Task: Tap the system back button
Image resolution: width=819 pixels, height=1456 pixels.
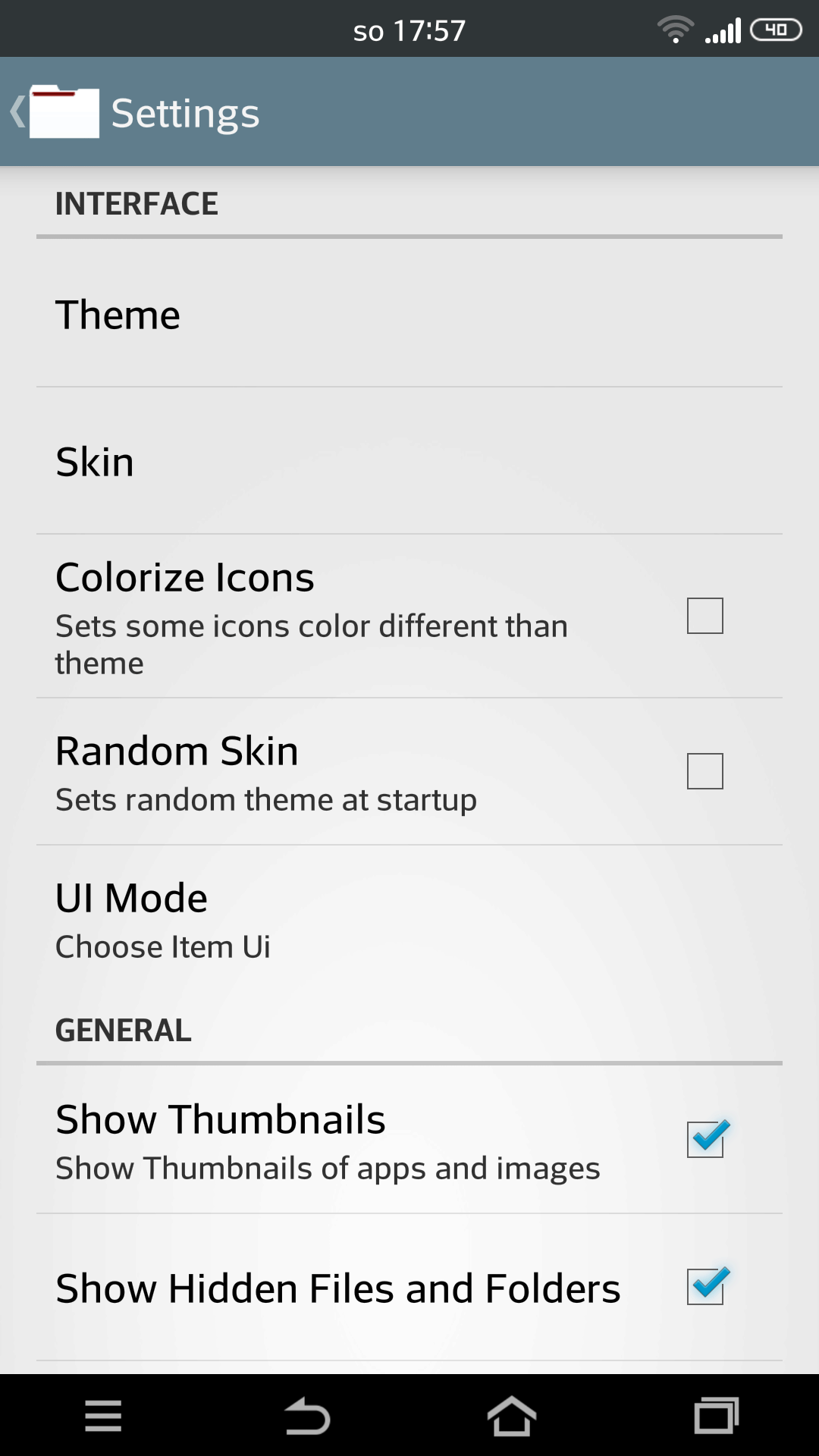Action: (307, 1416)
